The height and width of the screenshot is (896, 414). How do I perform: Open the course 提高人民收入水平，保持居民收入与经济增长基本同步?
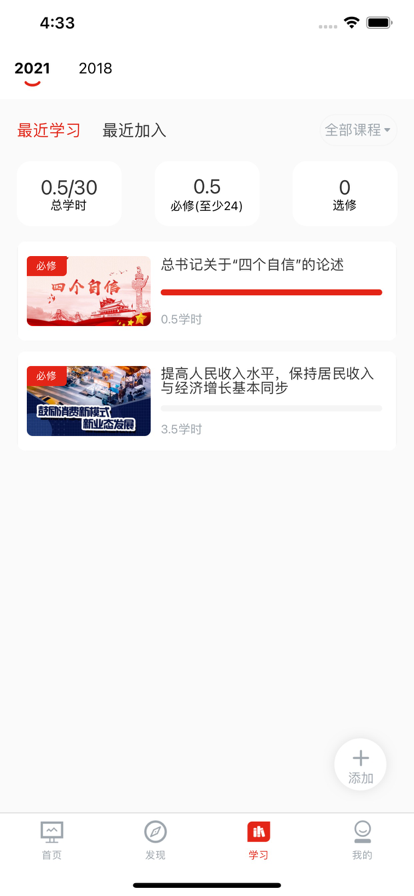(x=207, y=401)
